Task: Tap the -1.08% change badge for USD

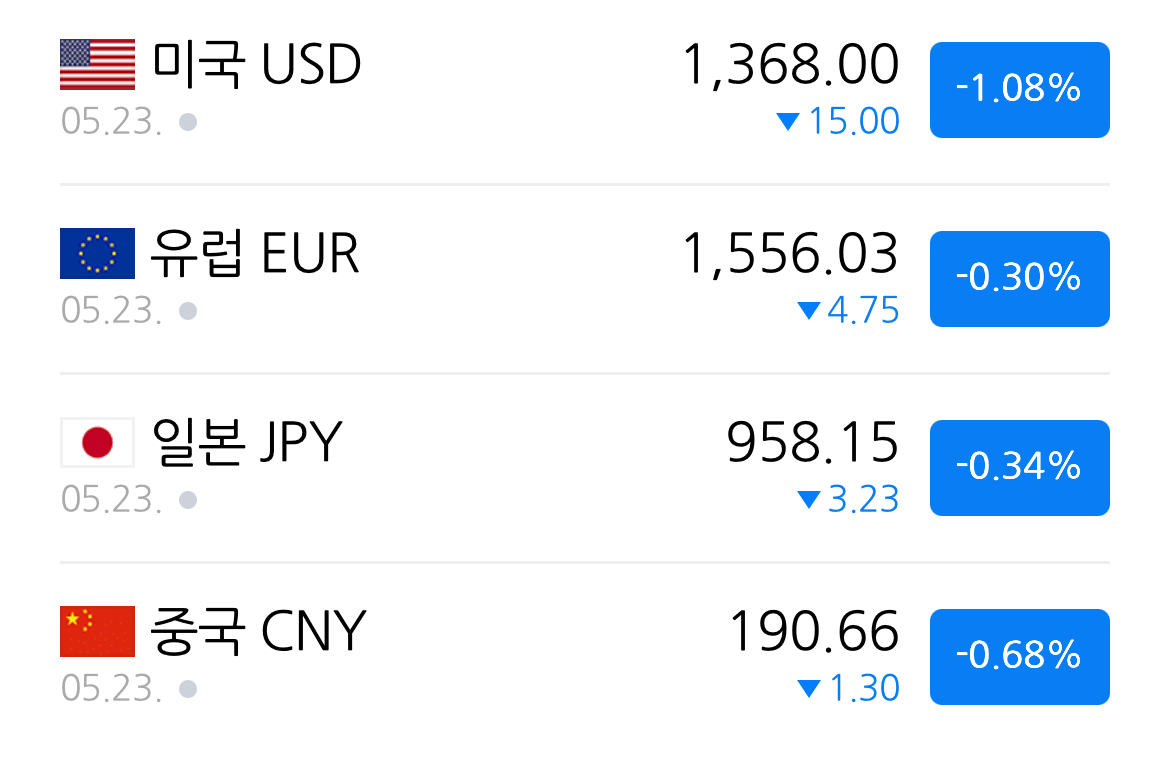Action: (1019, 90)
